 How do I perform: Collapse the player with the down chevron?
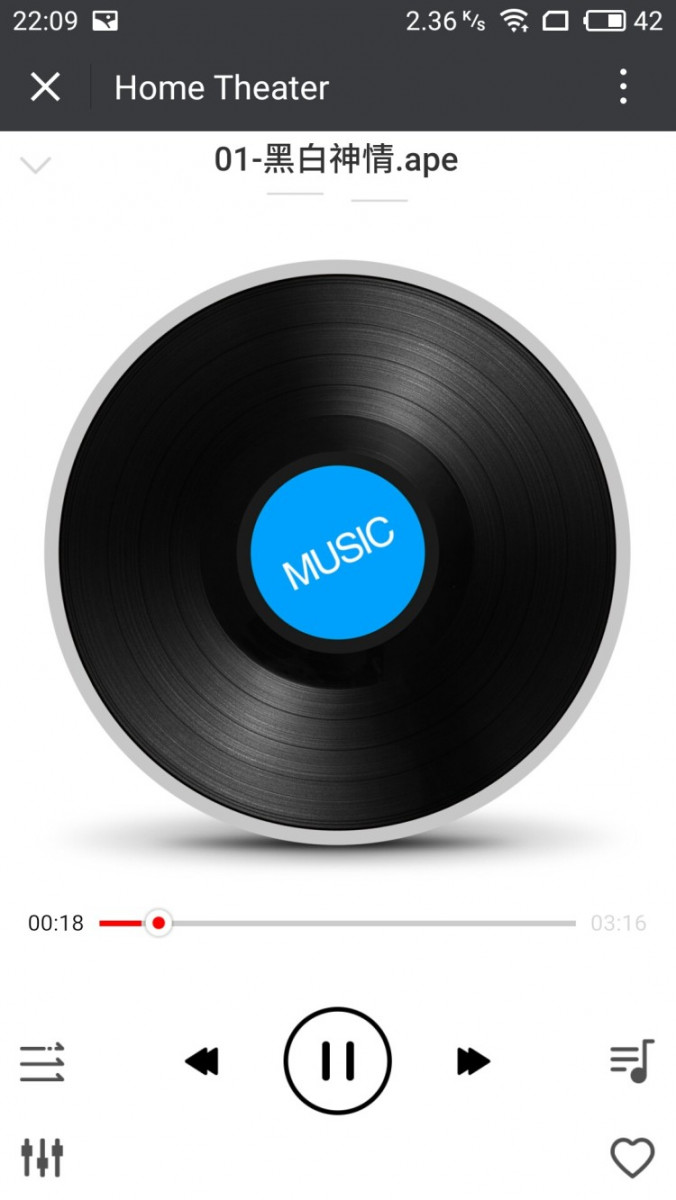[x=36, y=165]
